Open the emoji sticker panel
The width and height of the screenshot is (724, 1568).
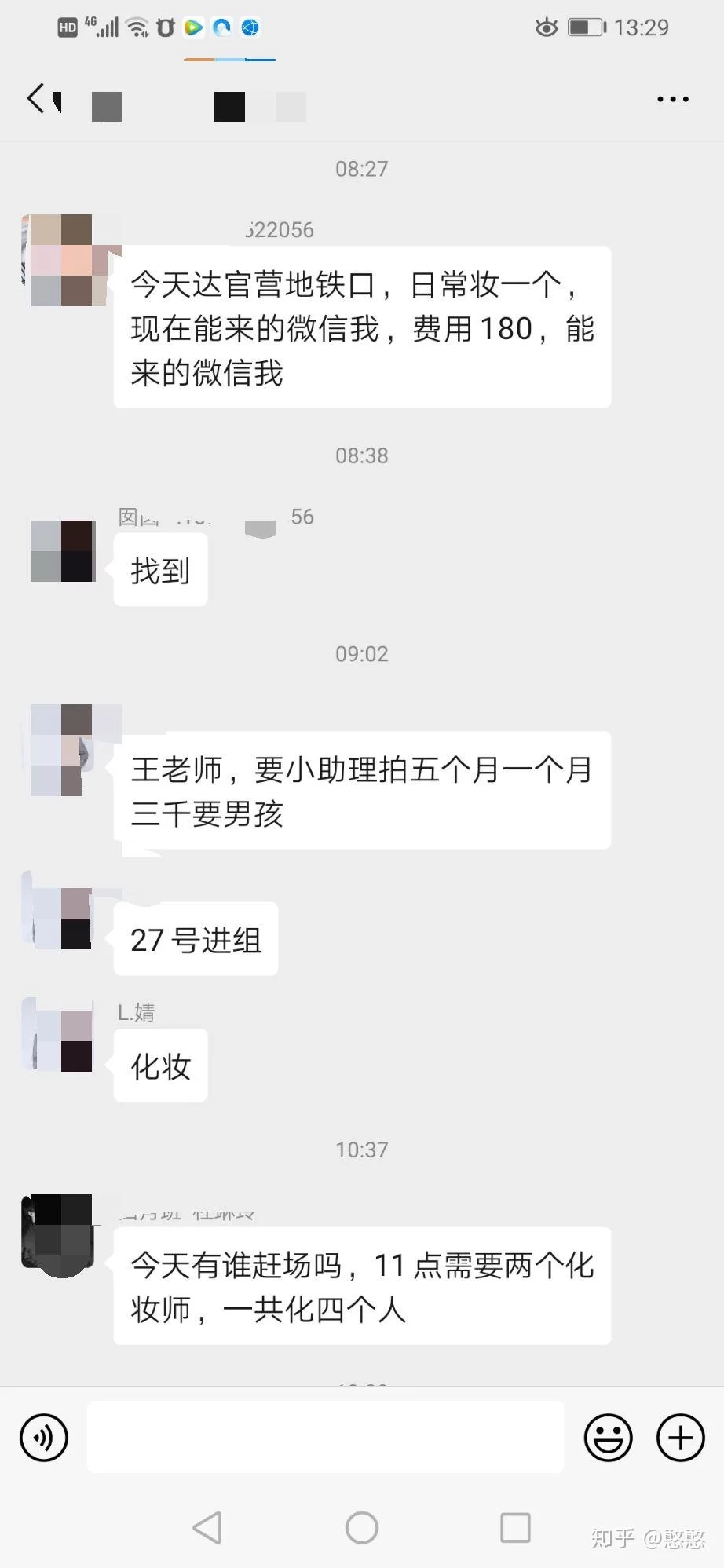point(608,1438)
